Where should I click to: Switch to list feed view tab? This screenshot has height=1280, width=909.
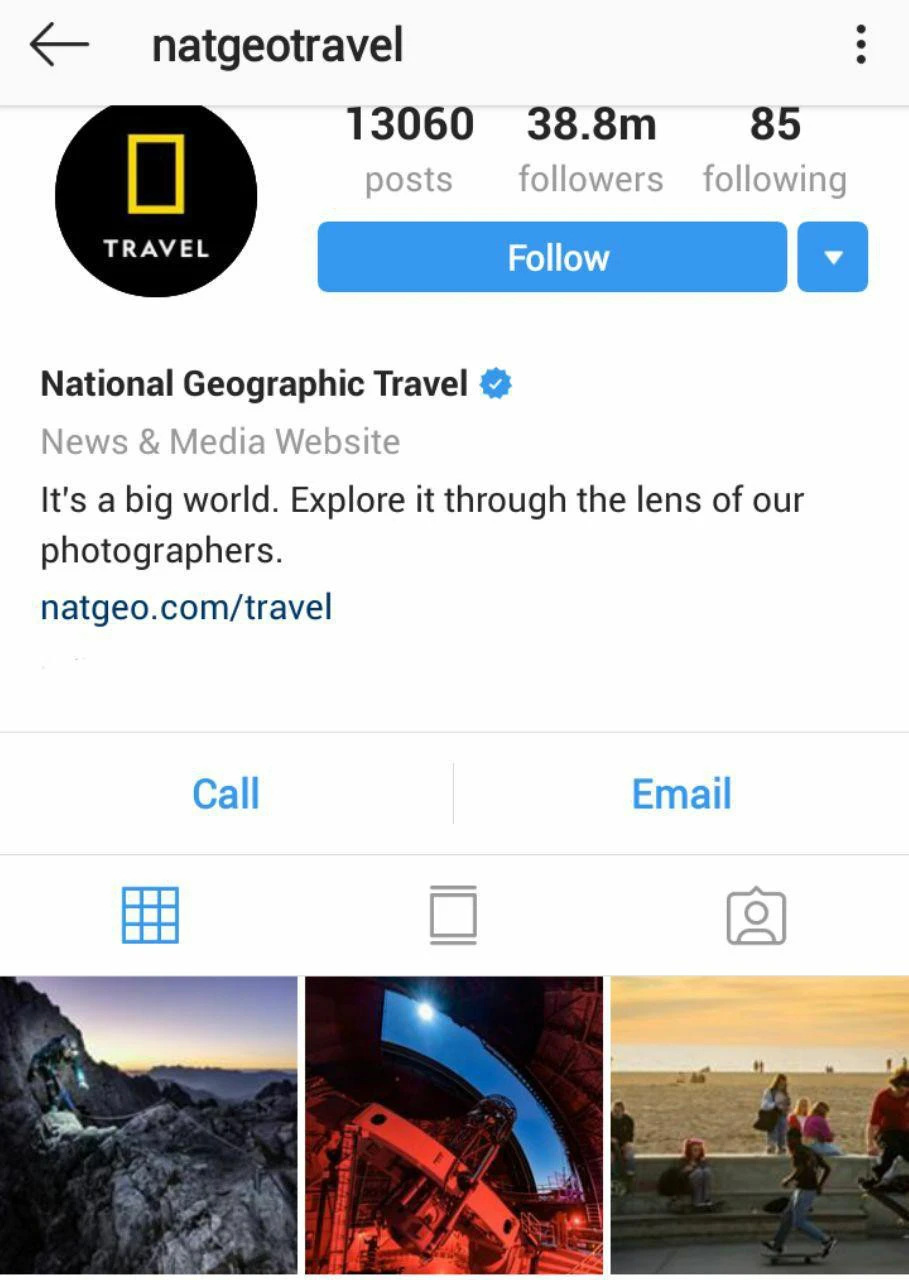(453, 915)
